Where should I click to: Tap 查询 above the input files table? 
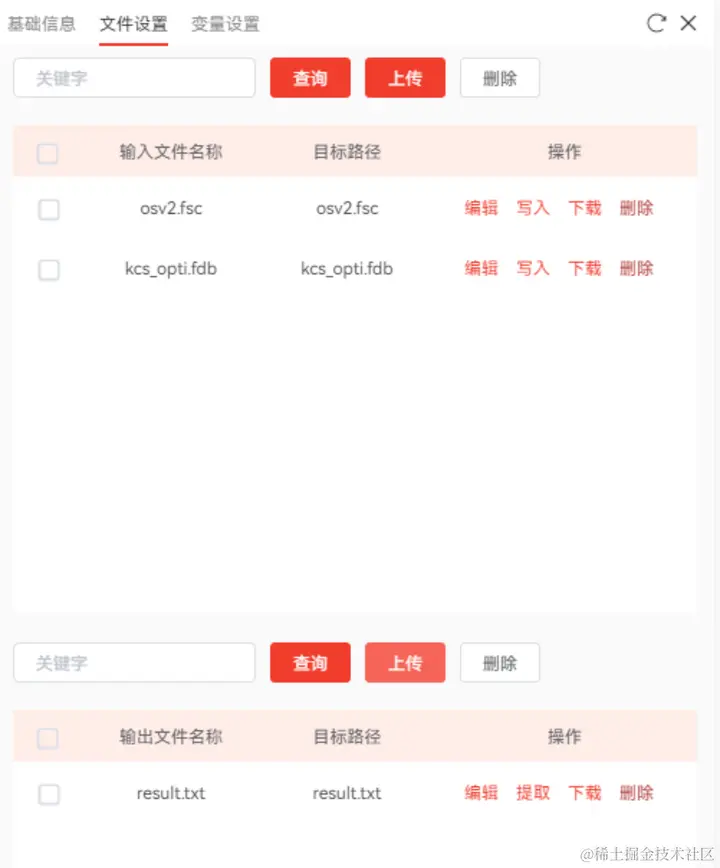point(310,78)
